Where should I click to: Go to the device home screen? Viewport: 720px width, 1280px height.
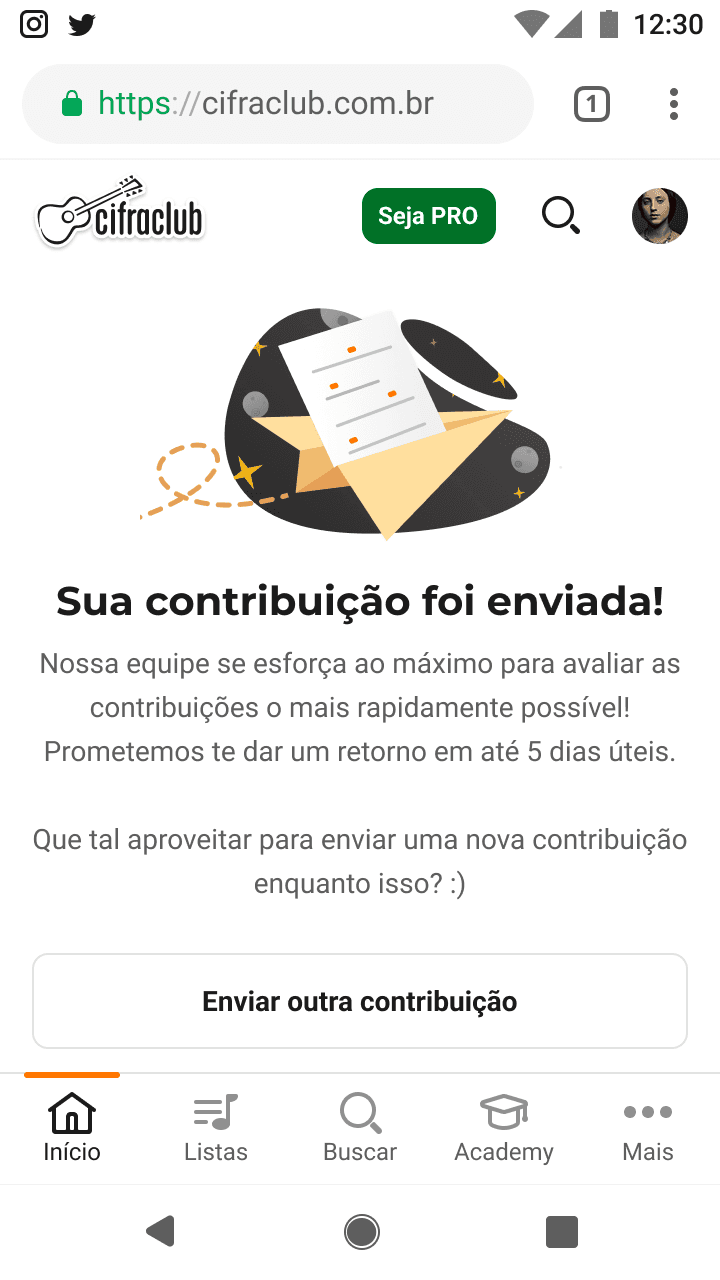(x=361, y=1232)
